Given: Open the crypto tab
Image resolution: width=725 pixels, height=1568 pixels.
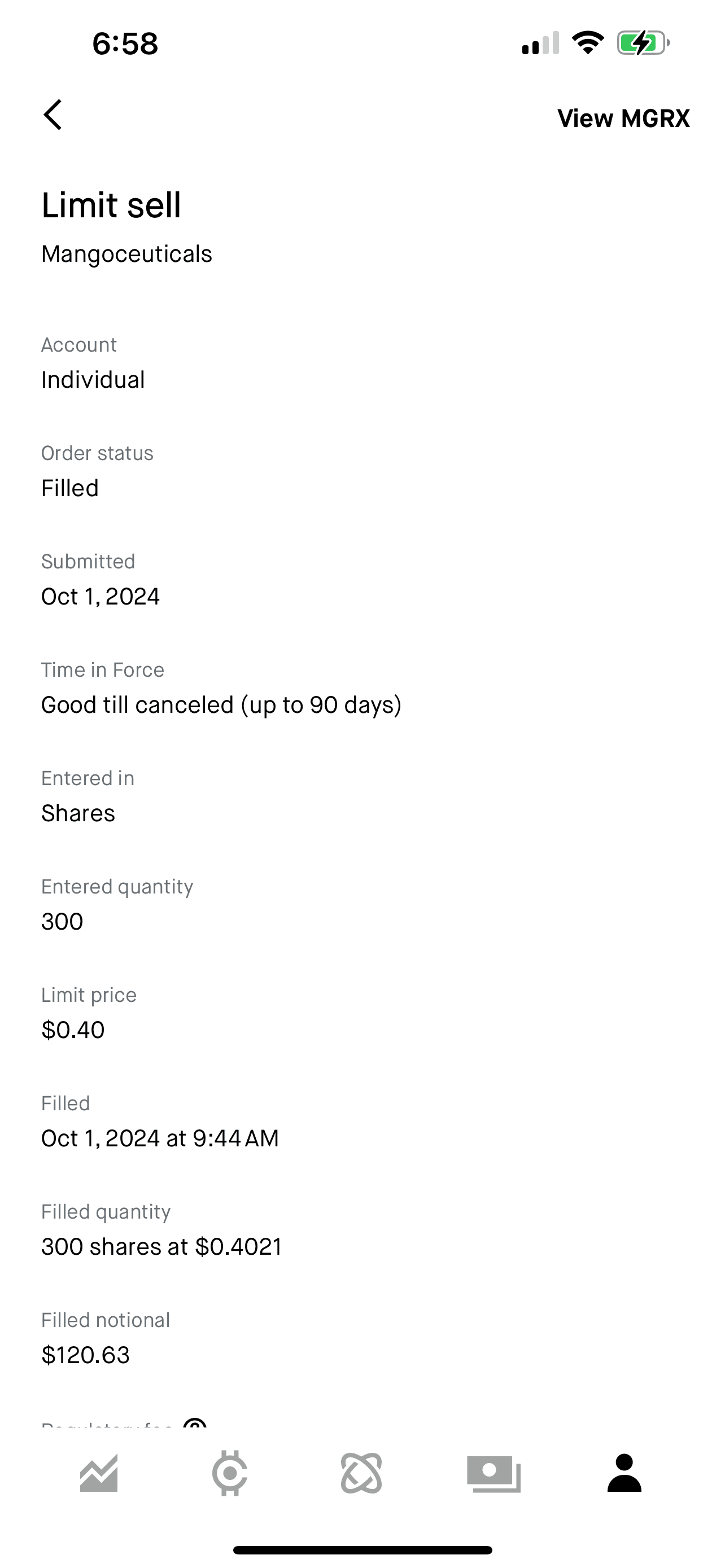Looking at the screenshot, I should tap(229, 1474).
